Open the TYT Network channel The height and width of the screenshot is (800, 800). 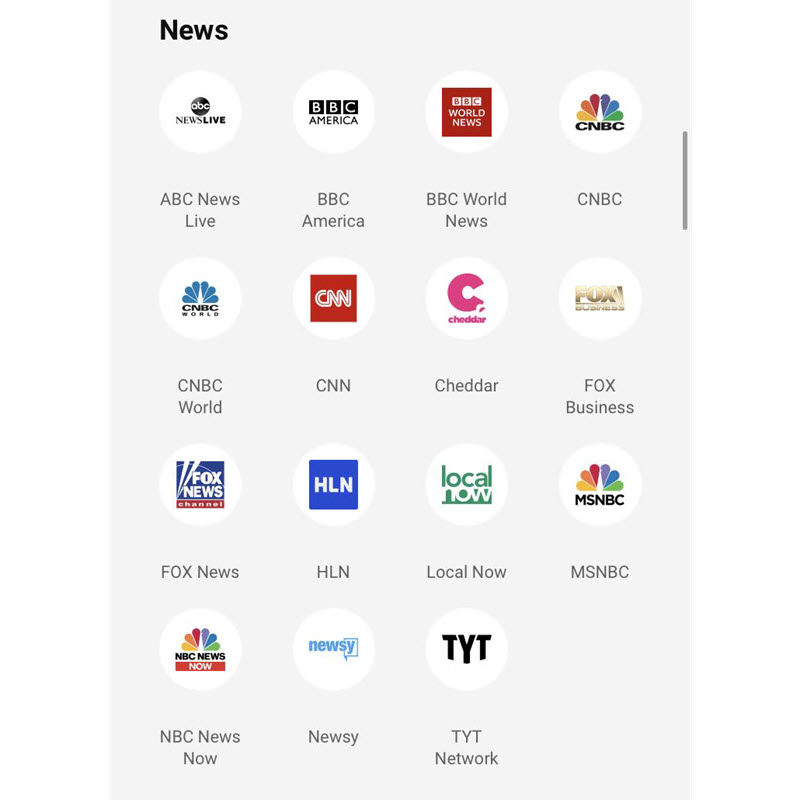[466, 650]
